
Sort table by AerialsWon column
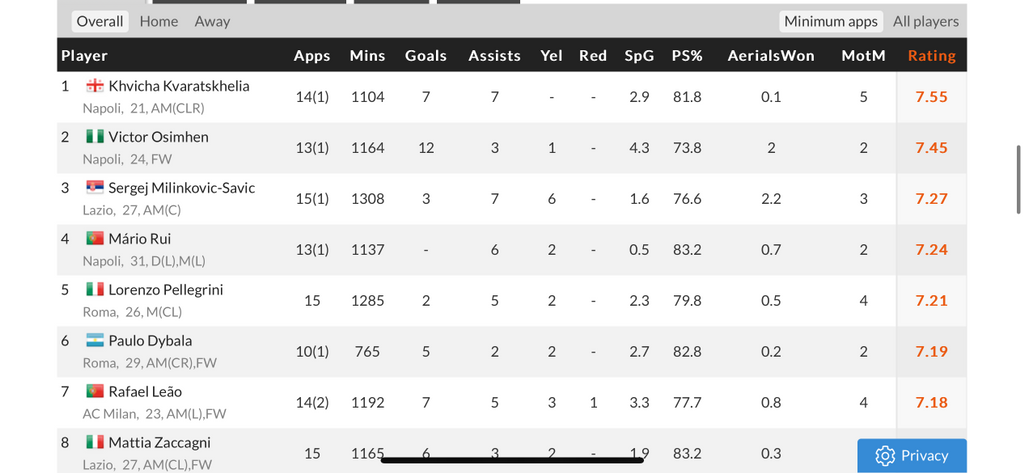(771, 56)
